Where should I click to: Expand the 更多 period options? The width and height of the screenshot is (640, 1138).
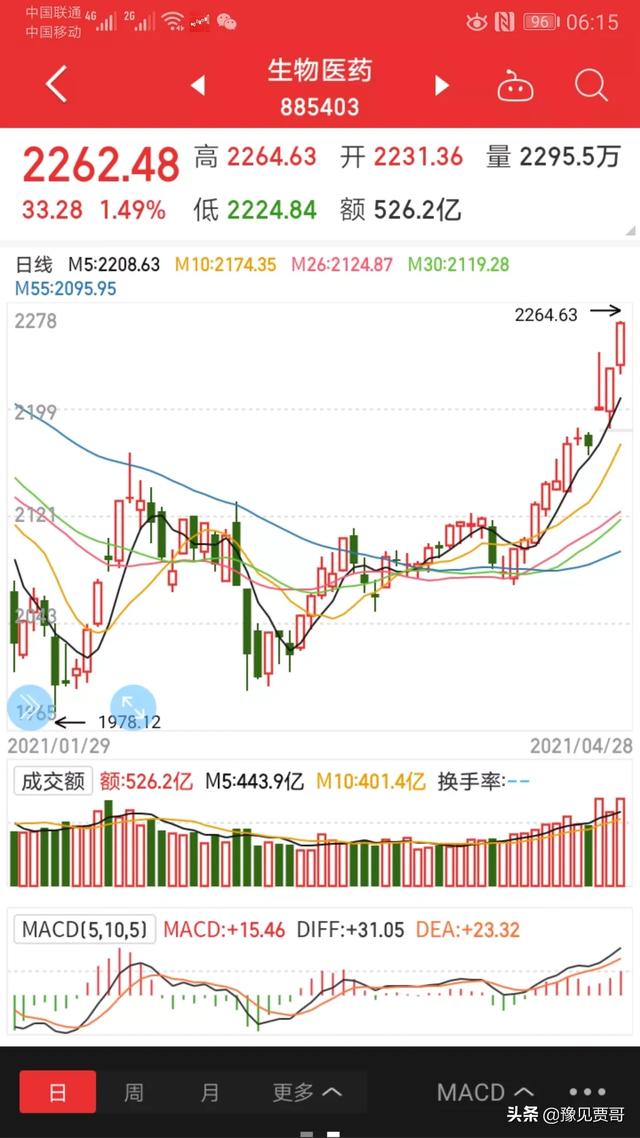[306, 1092]
